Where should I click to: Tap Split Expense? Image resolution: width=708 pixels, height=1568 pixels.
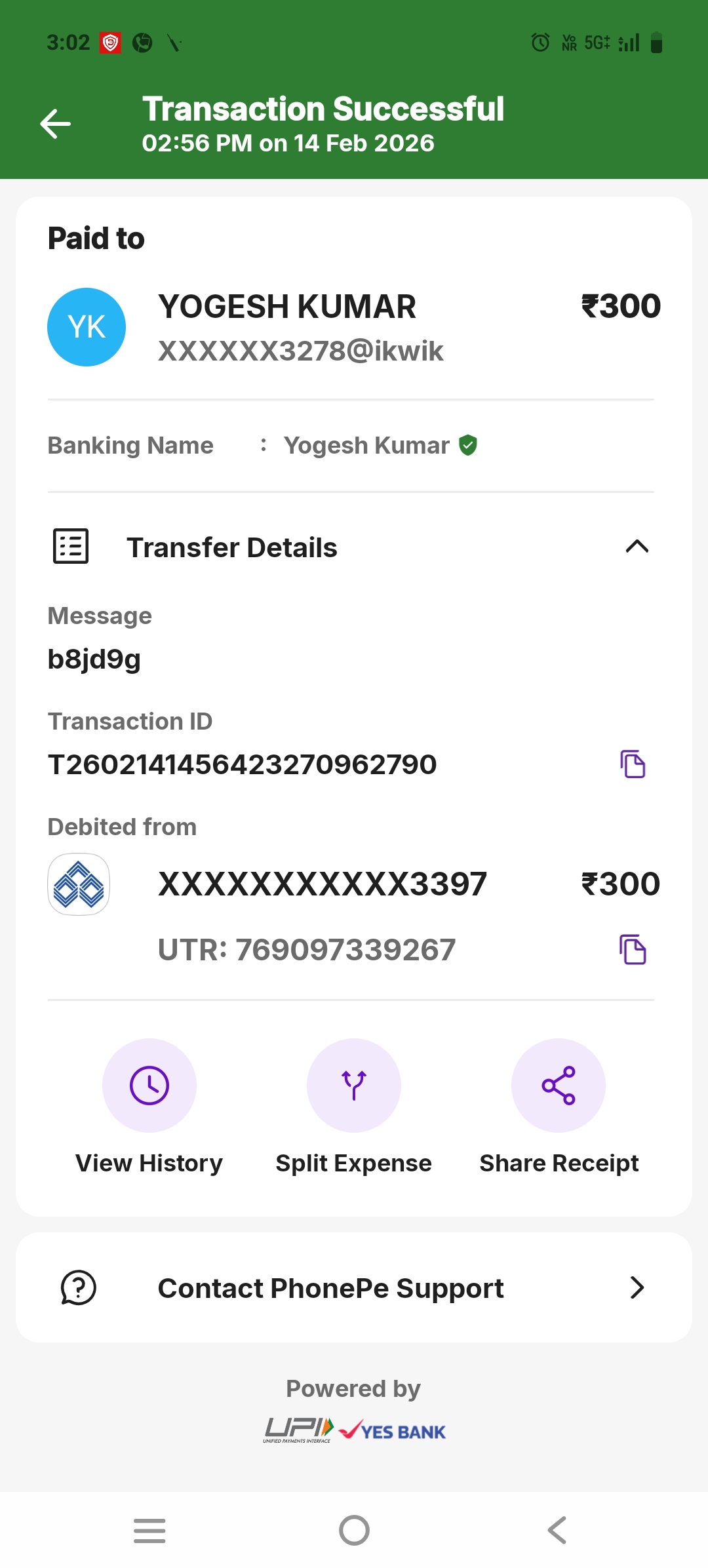(354, 1086)
